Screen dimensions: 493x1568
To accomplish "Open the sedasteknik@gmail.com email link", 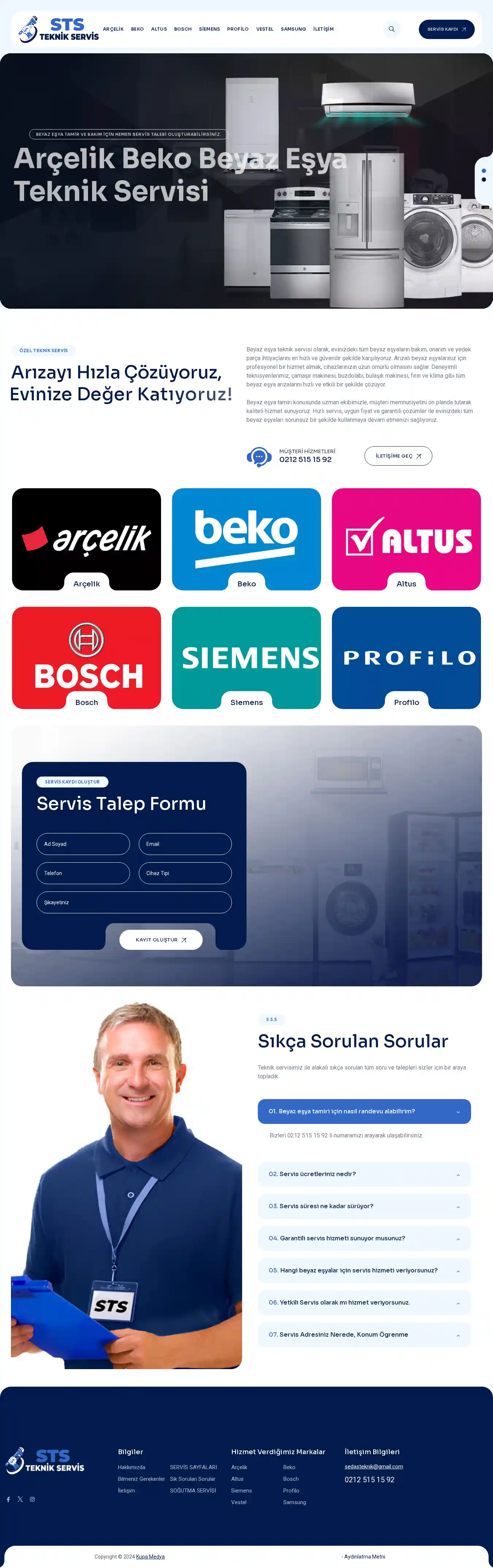I will coord(374,1466).
